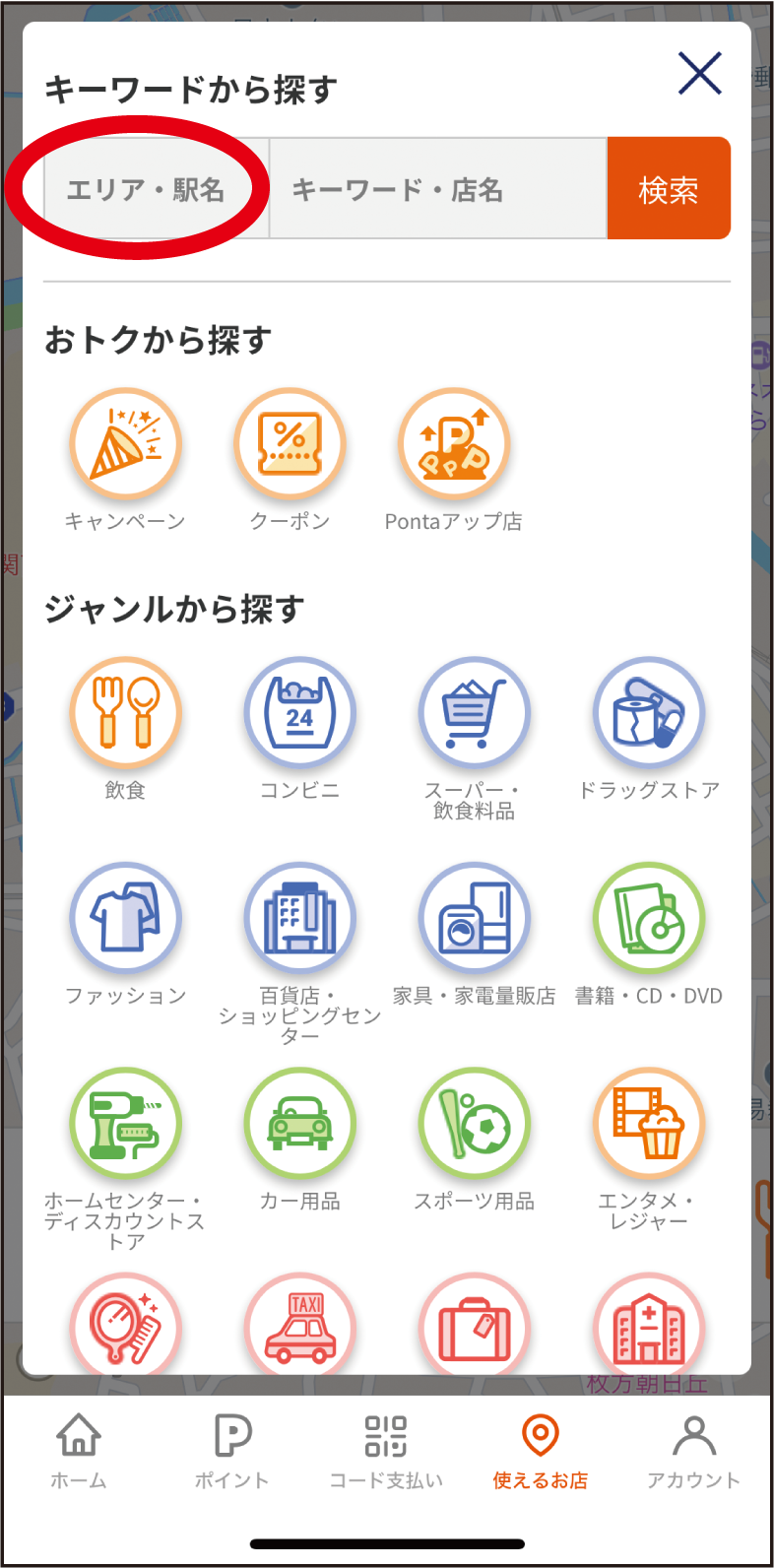Pick the ドラッグストア genre

coord(649,713)
